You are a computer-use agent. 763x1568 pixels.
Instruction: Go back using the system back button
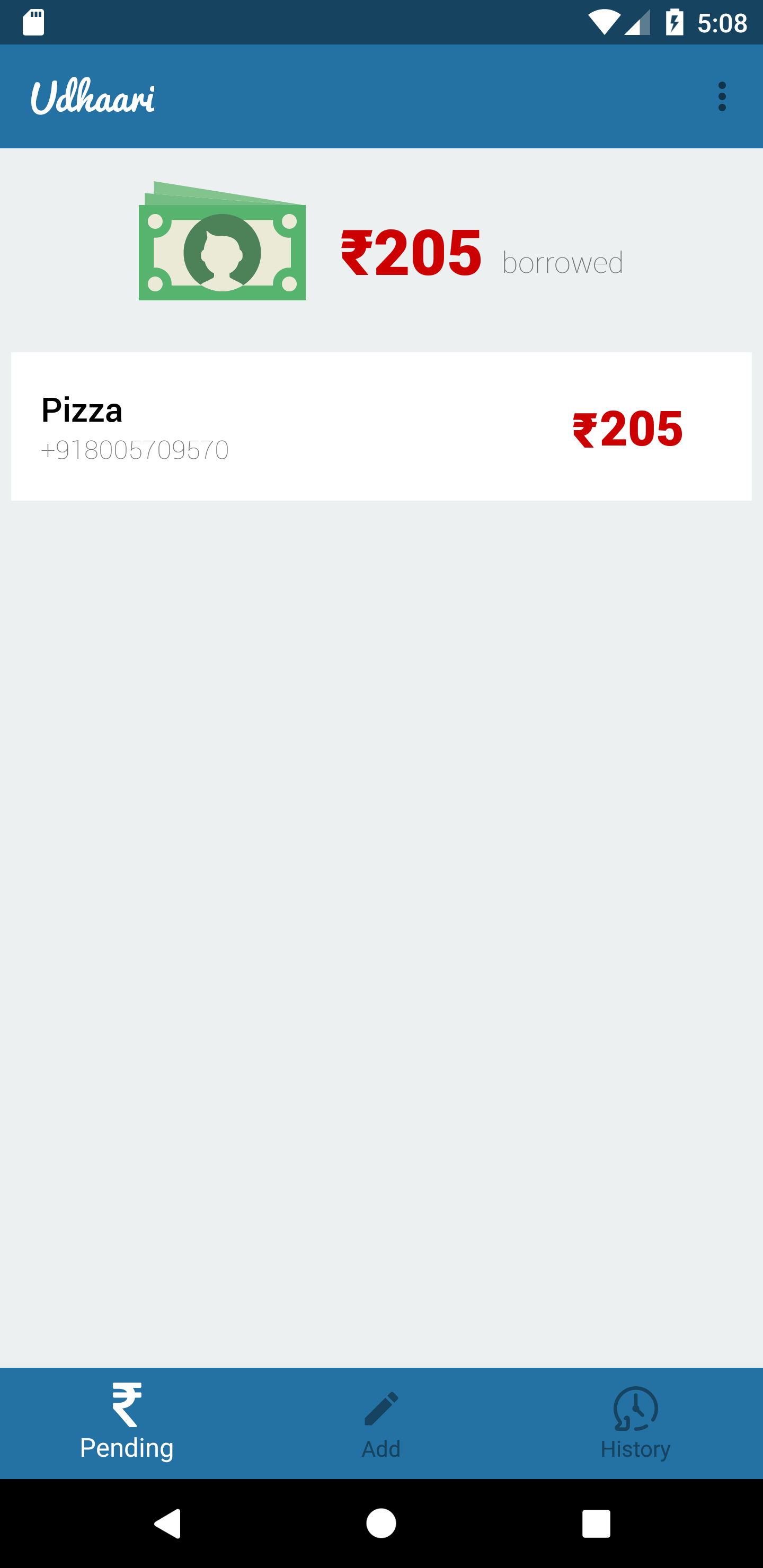[167, 1524]
